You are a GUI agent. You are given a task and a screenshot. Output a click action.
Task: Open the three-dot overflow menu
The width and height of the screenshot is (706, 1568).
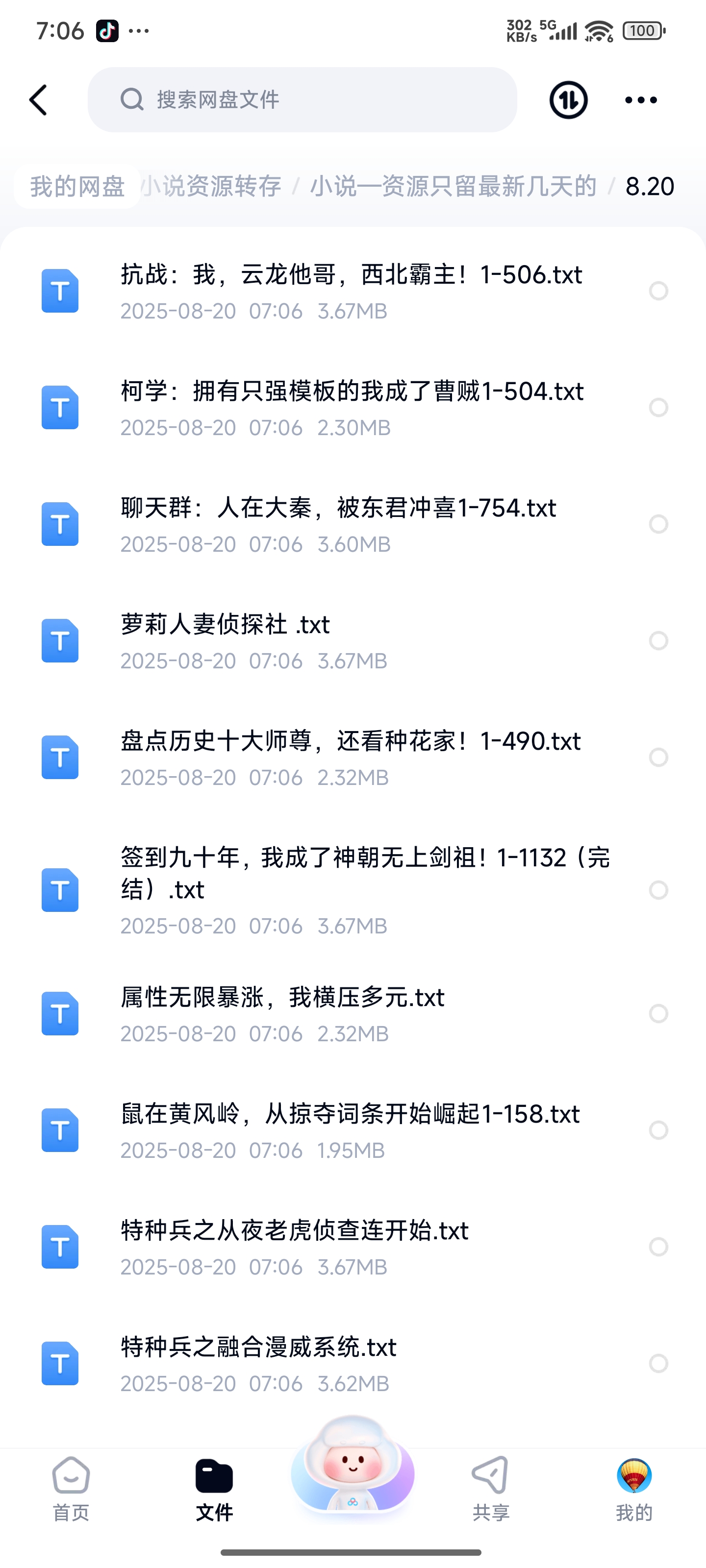click(x=641, y=100)
